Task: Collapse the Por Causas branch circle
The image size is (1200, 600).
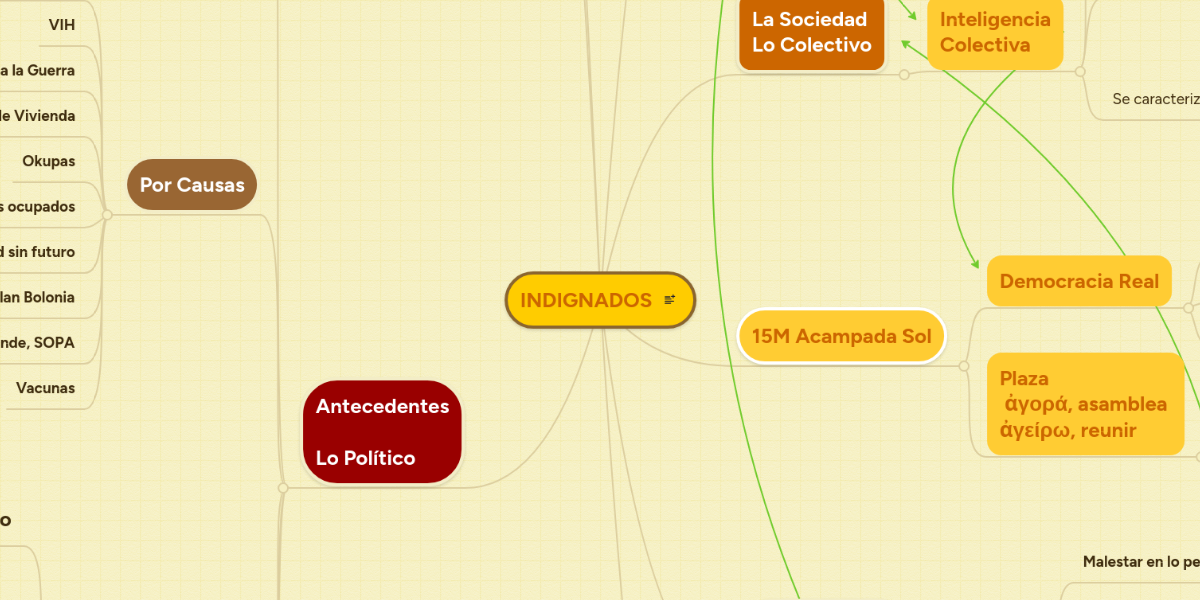Action: 107,214
